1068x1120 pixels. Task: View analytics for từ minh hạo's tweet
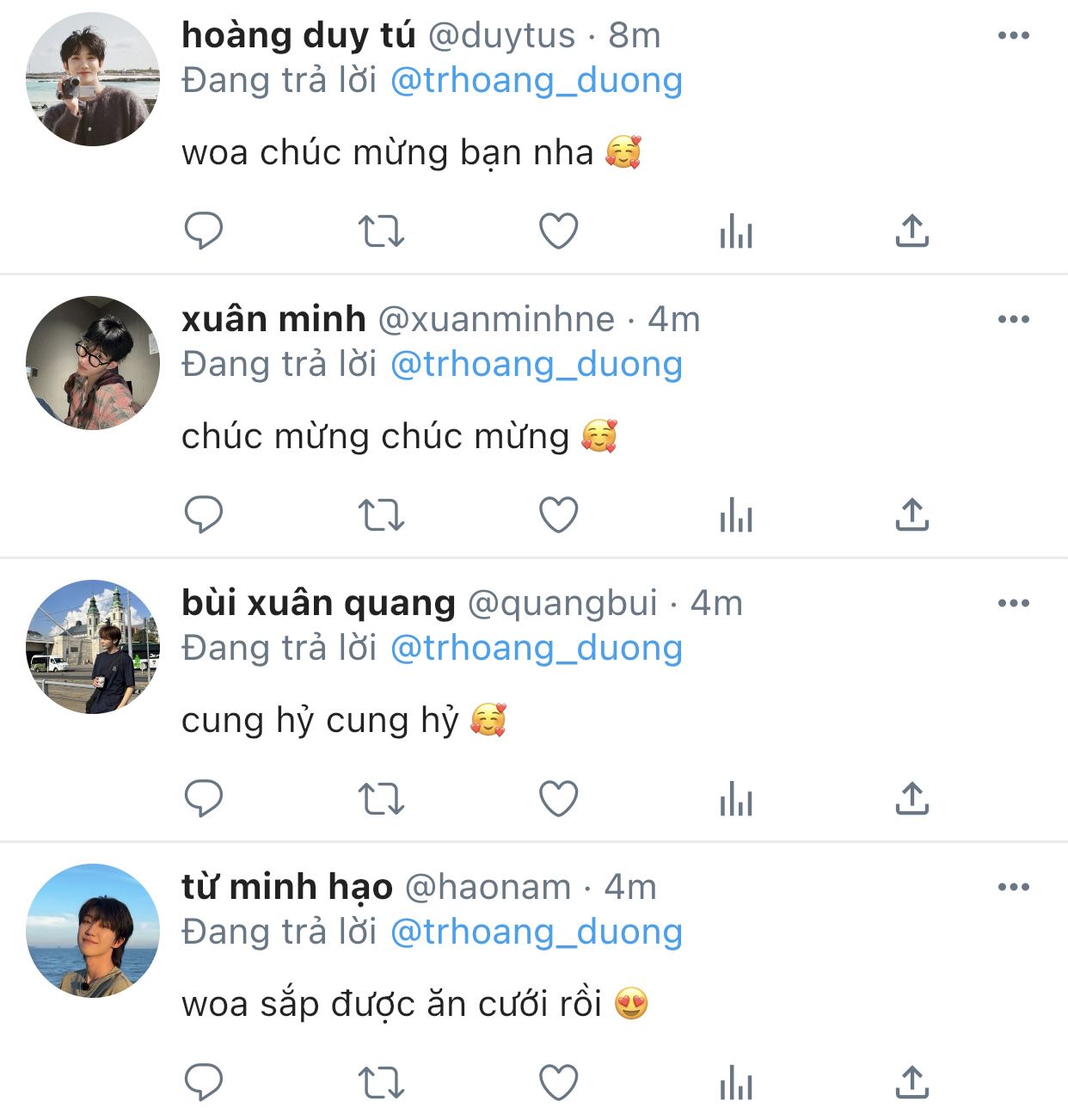tap(736, 1083)
